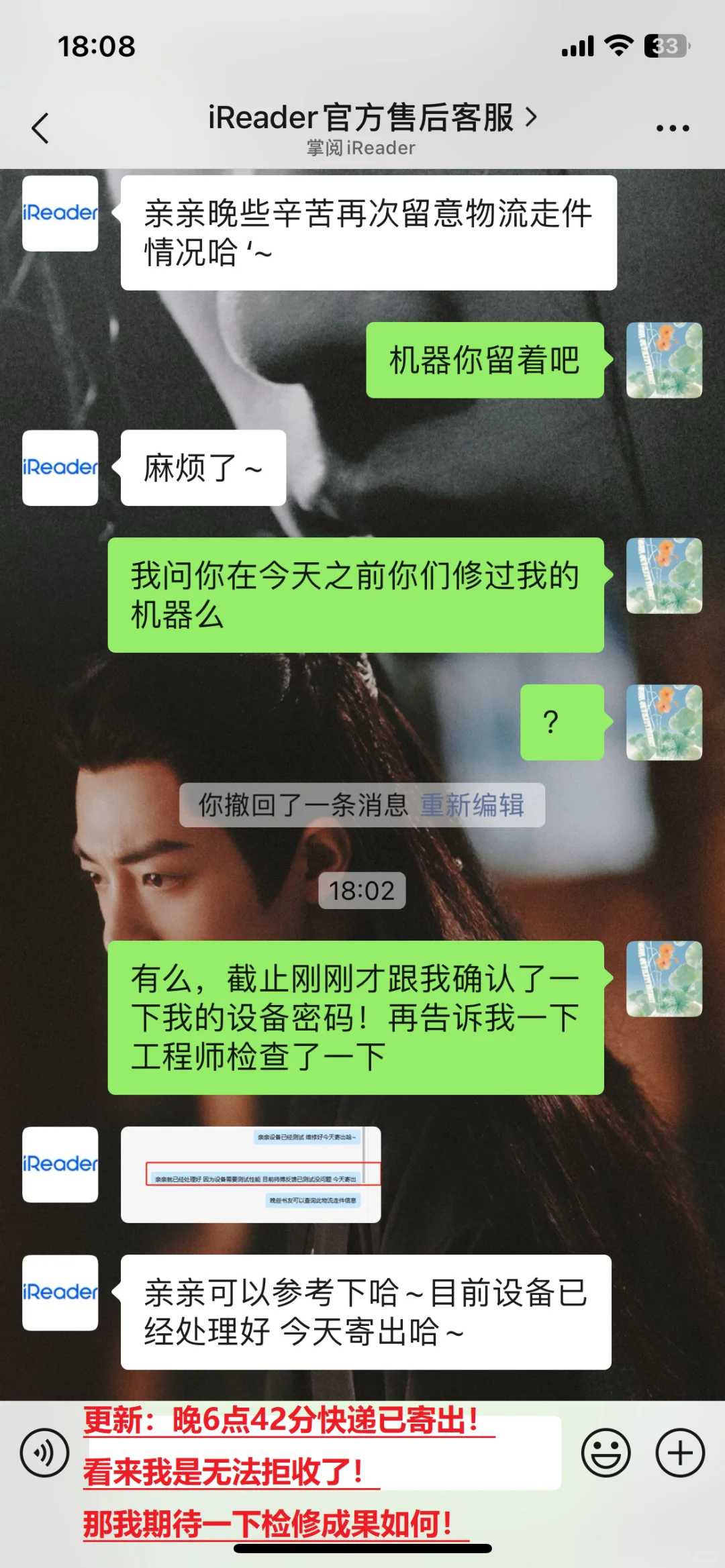The width and height of the screenshot is (725, 1568).
Task: Open the chat overflow menu
Action: click(672, 128)
